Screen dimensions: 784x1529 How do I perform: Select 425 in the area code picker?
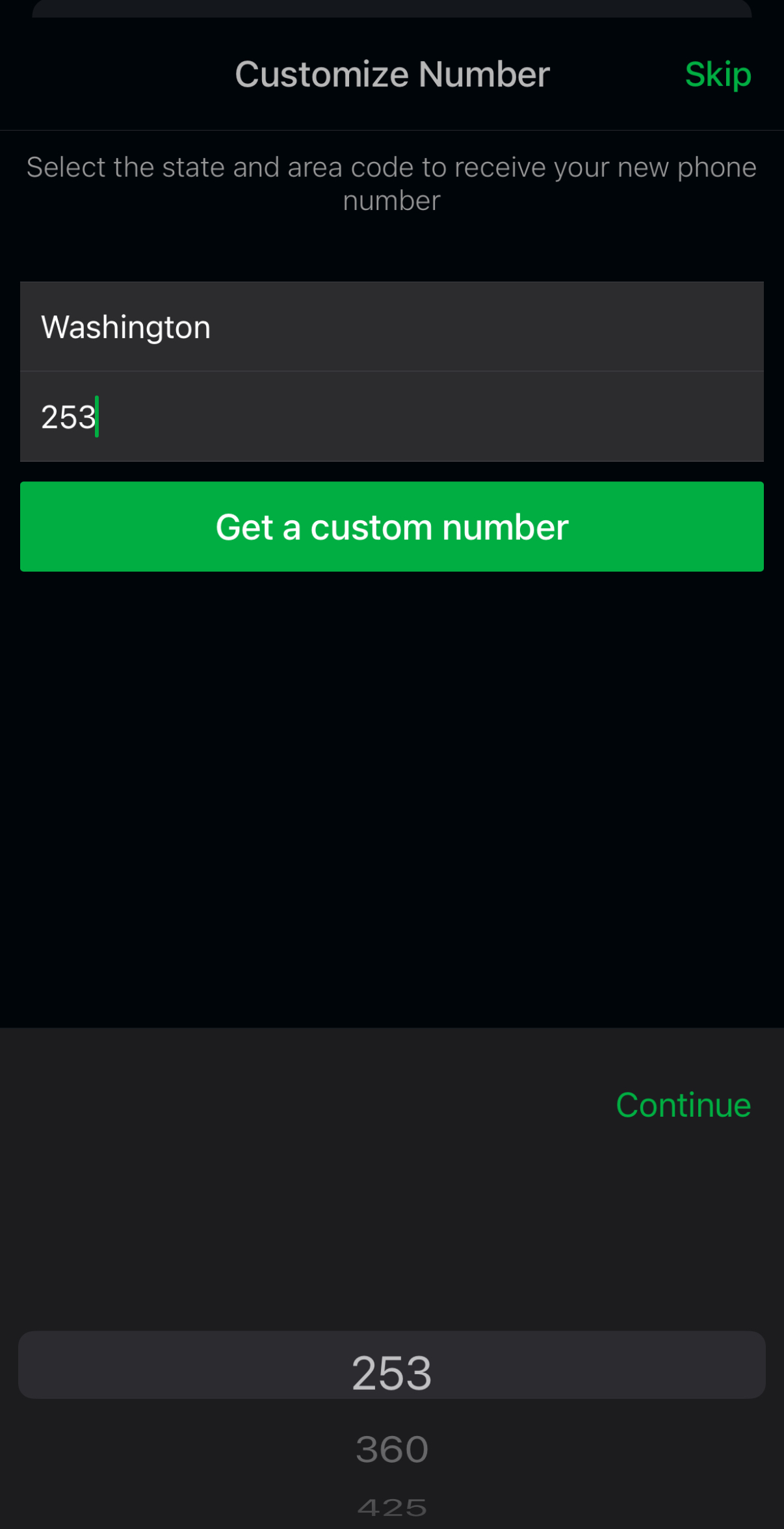point(392,1507)
